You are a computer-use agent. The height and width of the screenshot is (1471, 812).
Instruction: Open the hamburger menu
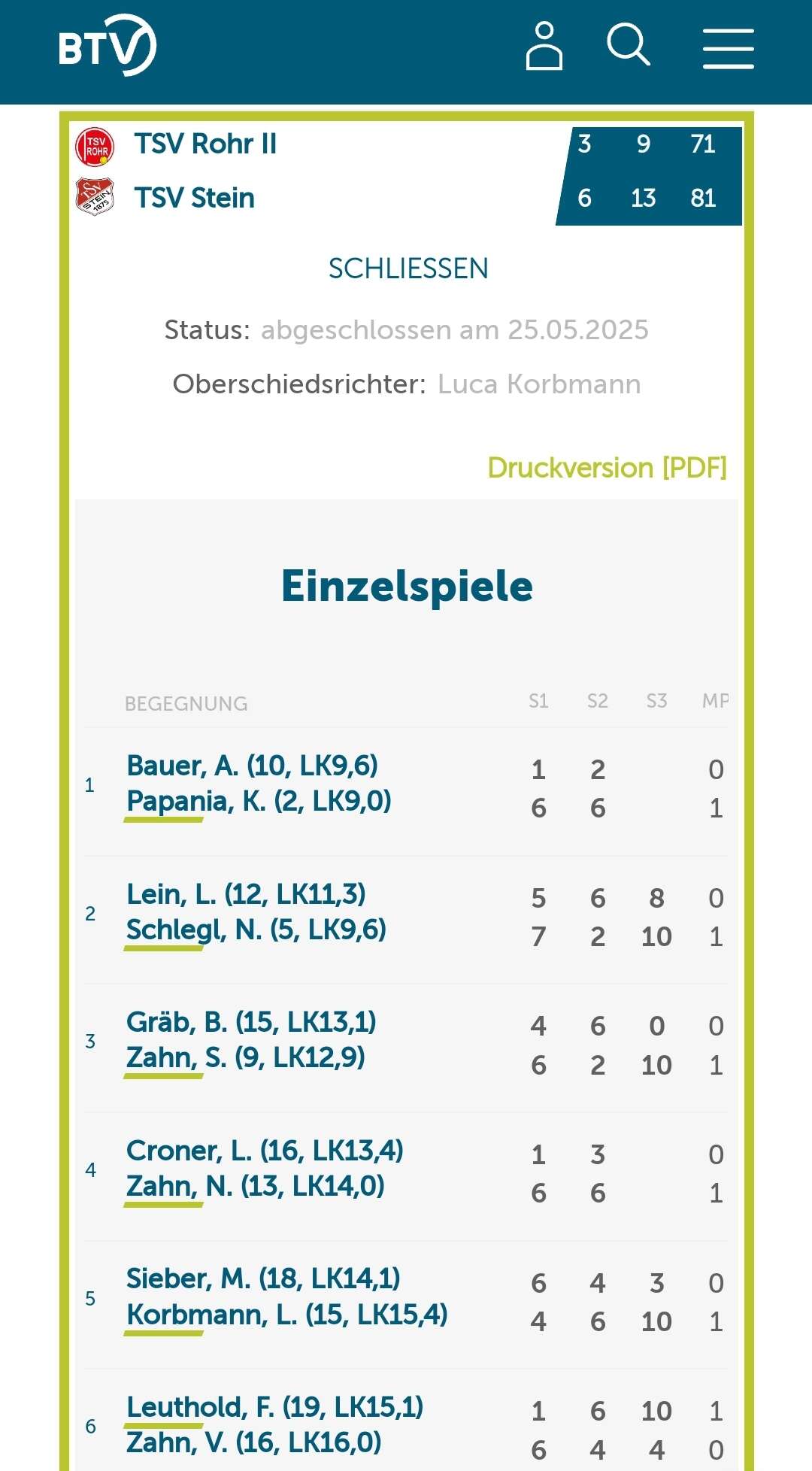(728, 49)
